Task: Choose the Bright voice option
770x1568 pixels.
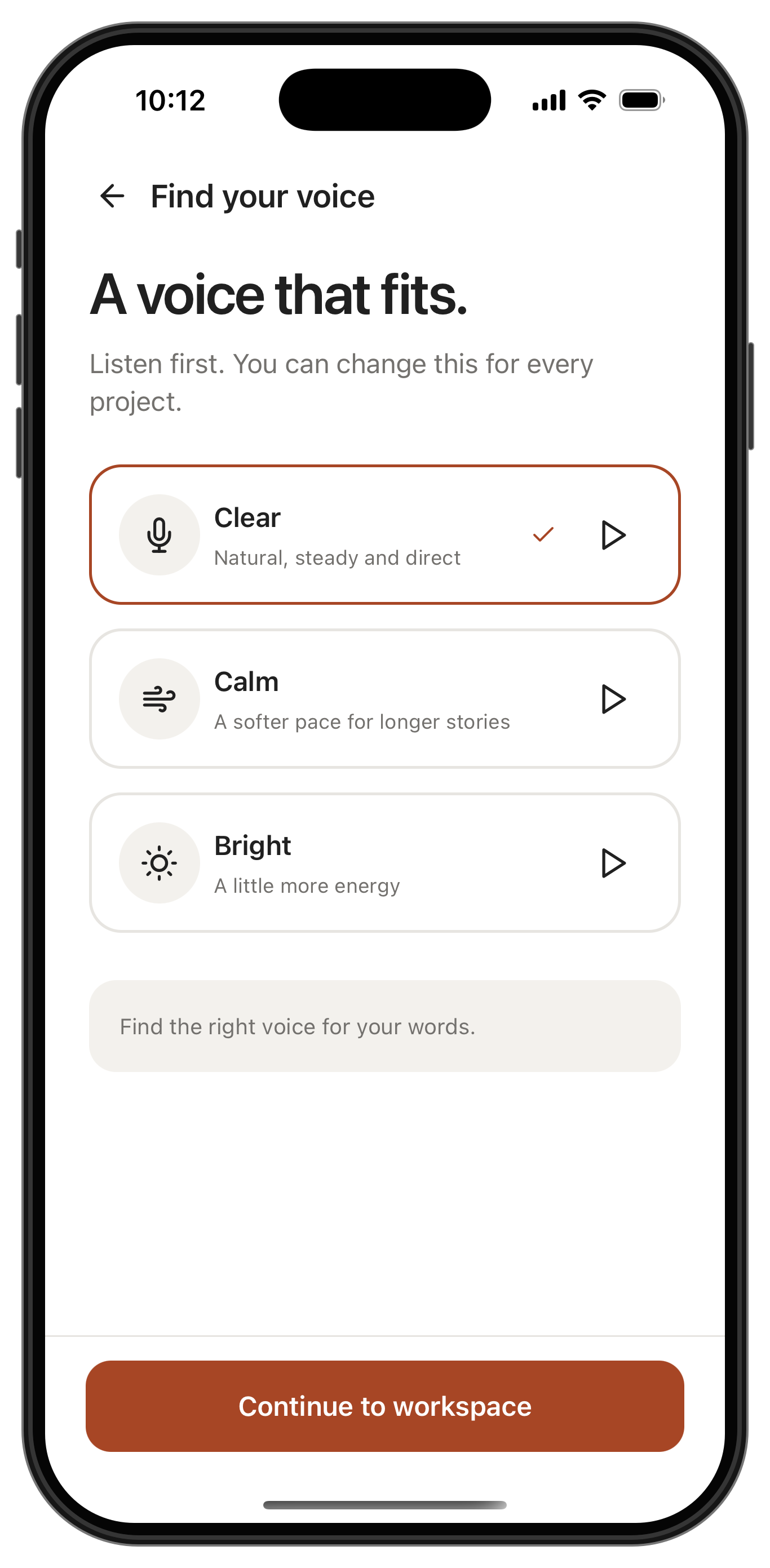Action: coord(384,862)
